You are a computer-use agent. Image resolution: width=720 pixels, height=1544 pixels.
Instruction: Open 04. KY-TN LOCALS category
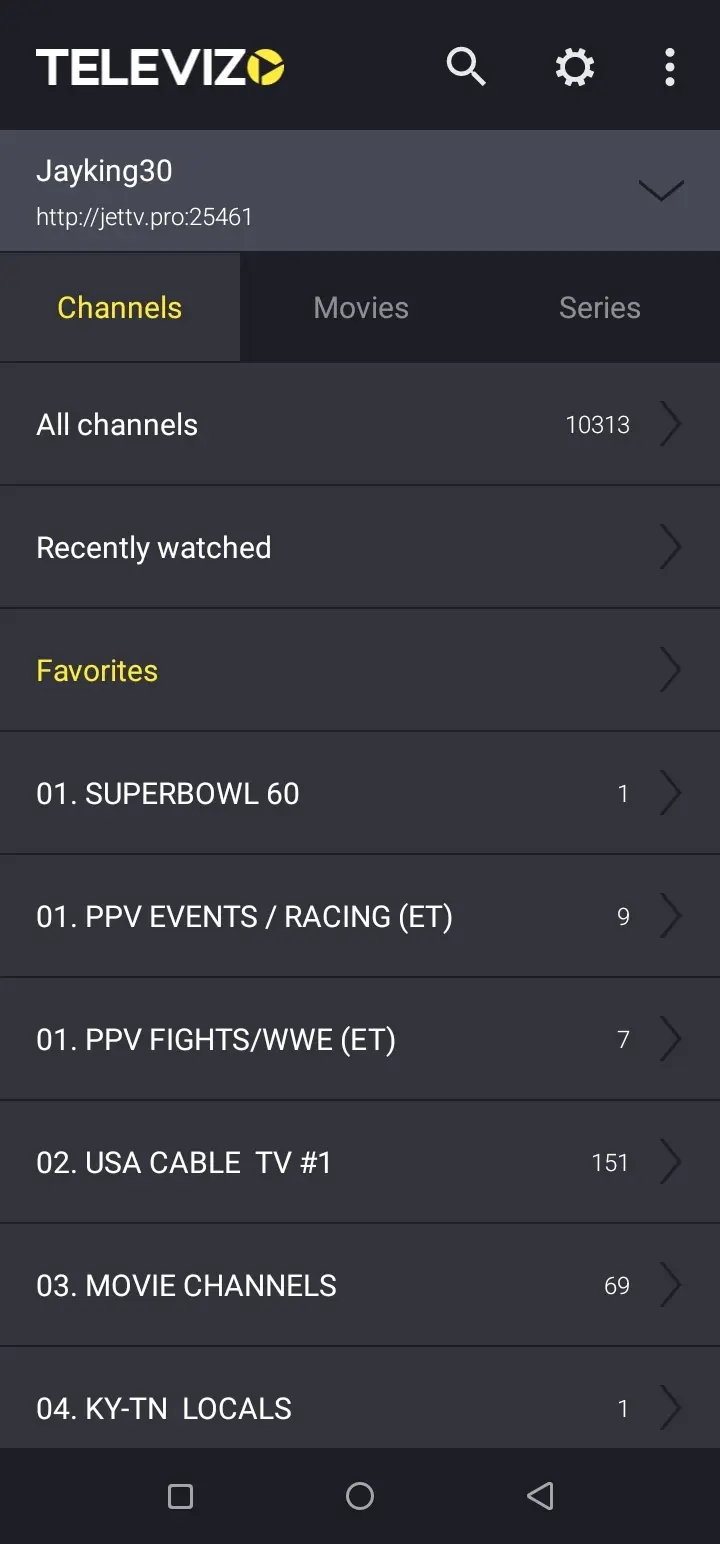click(x=360, y=1398)
